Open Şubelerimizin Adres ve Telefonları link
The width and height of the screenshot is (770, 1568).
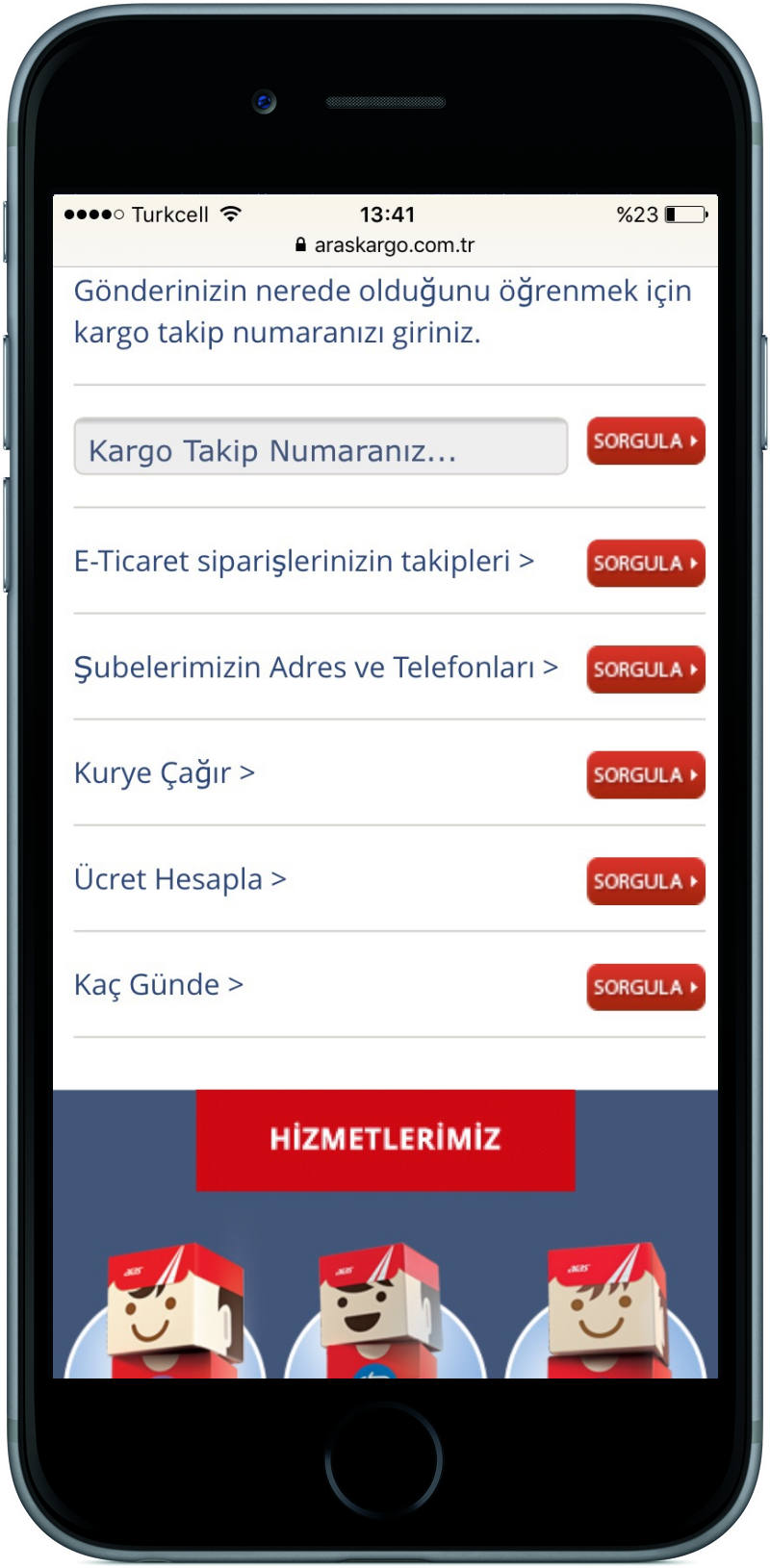[x=316, y=668]
